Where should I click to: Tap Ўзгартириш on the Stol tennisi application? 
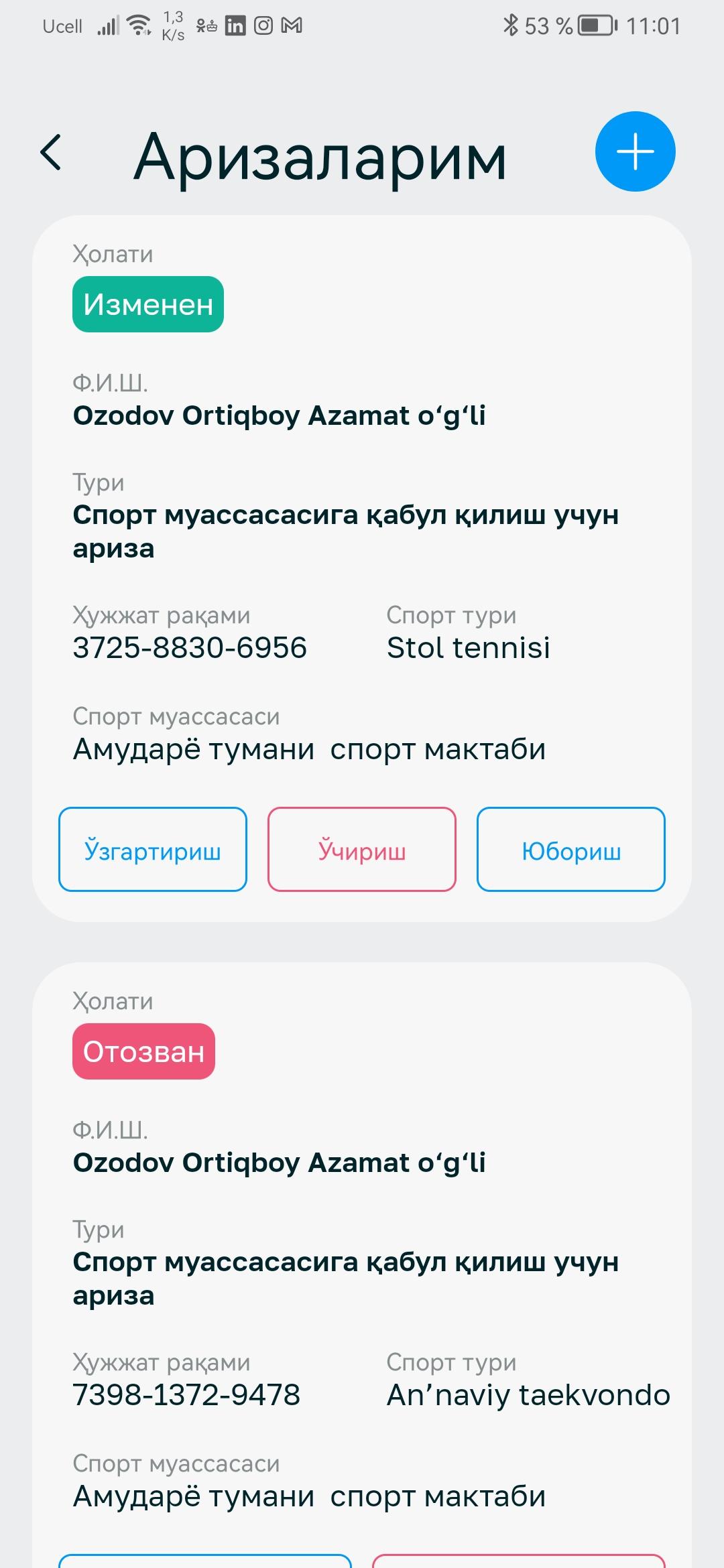pyautogui.click(x=153, y=849)
